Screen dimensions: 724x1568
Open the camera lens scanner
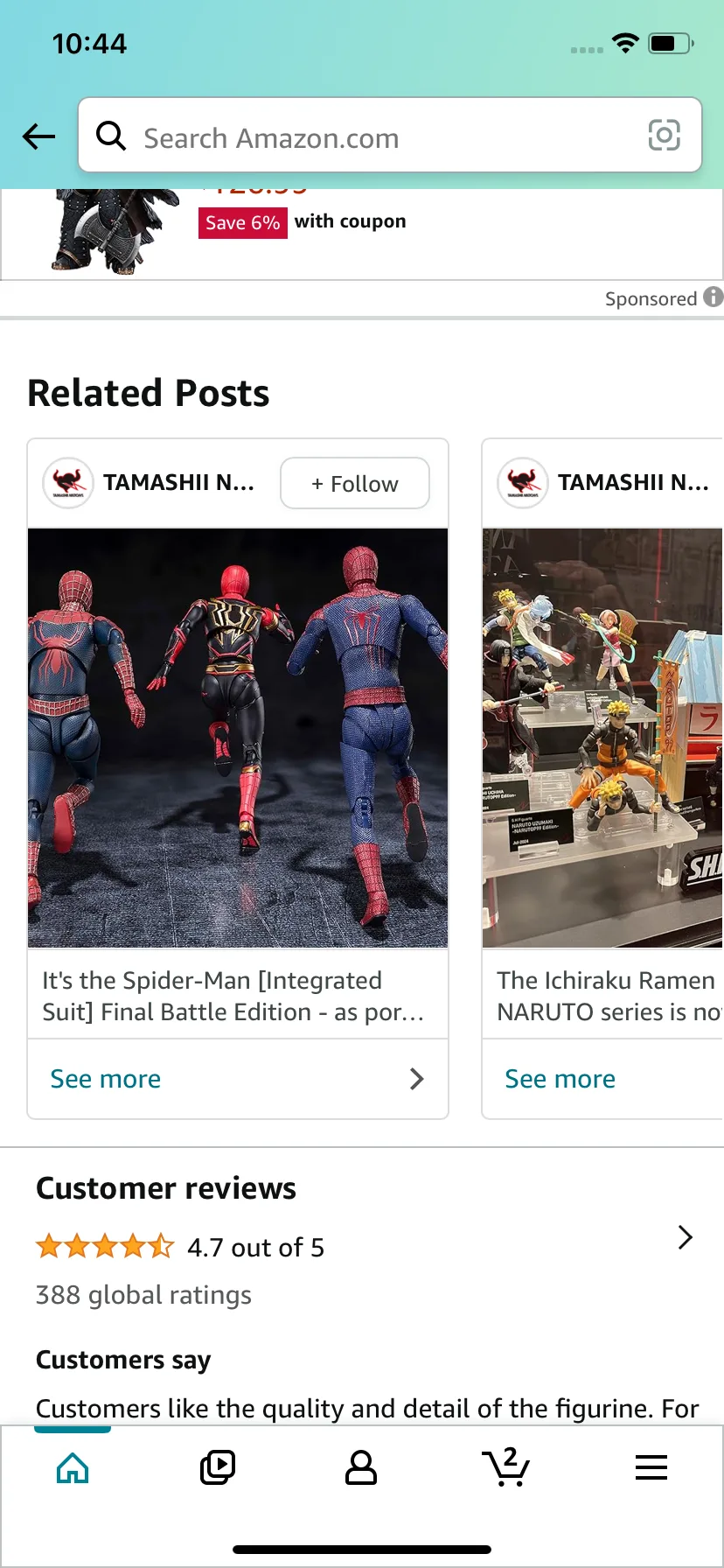pos(664,136)
